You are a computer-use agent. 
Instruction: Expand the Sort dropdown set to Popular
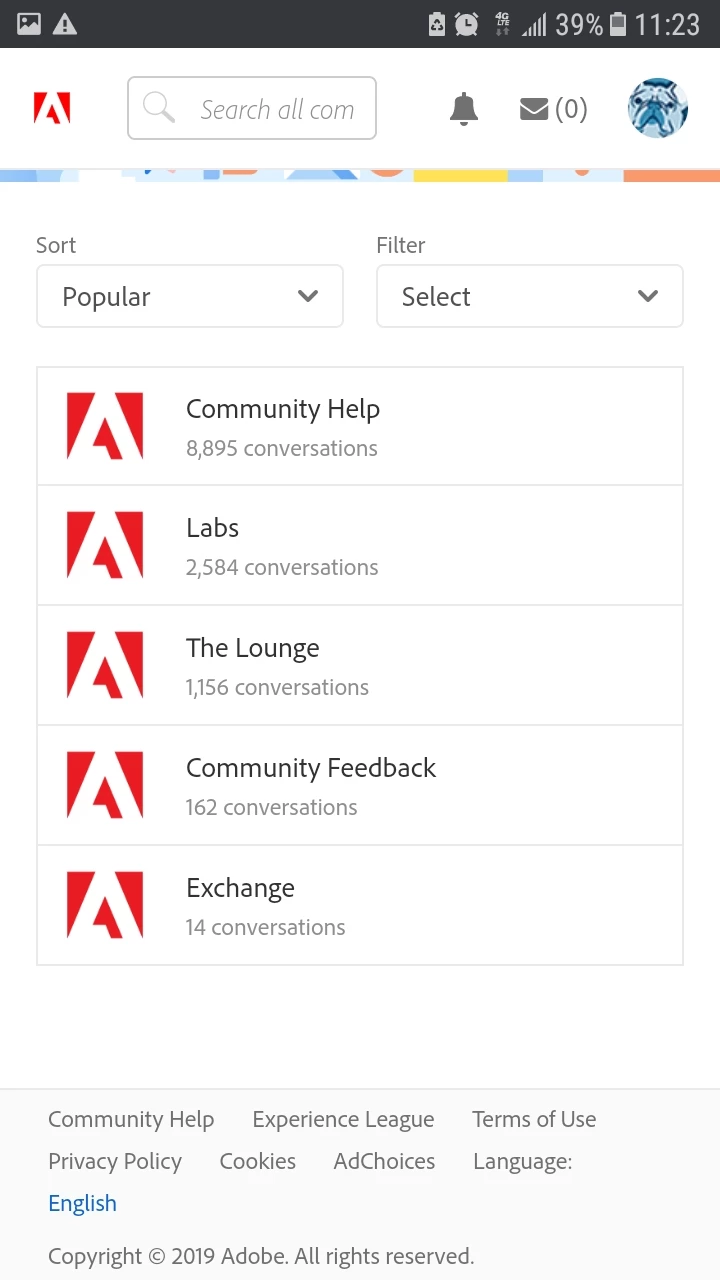click(190, 297)
